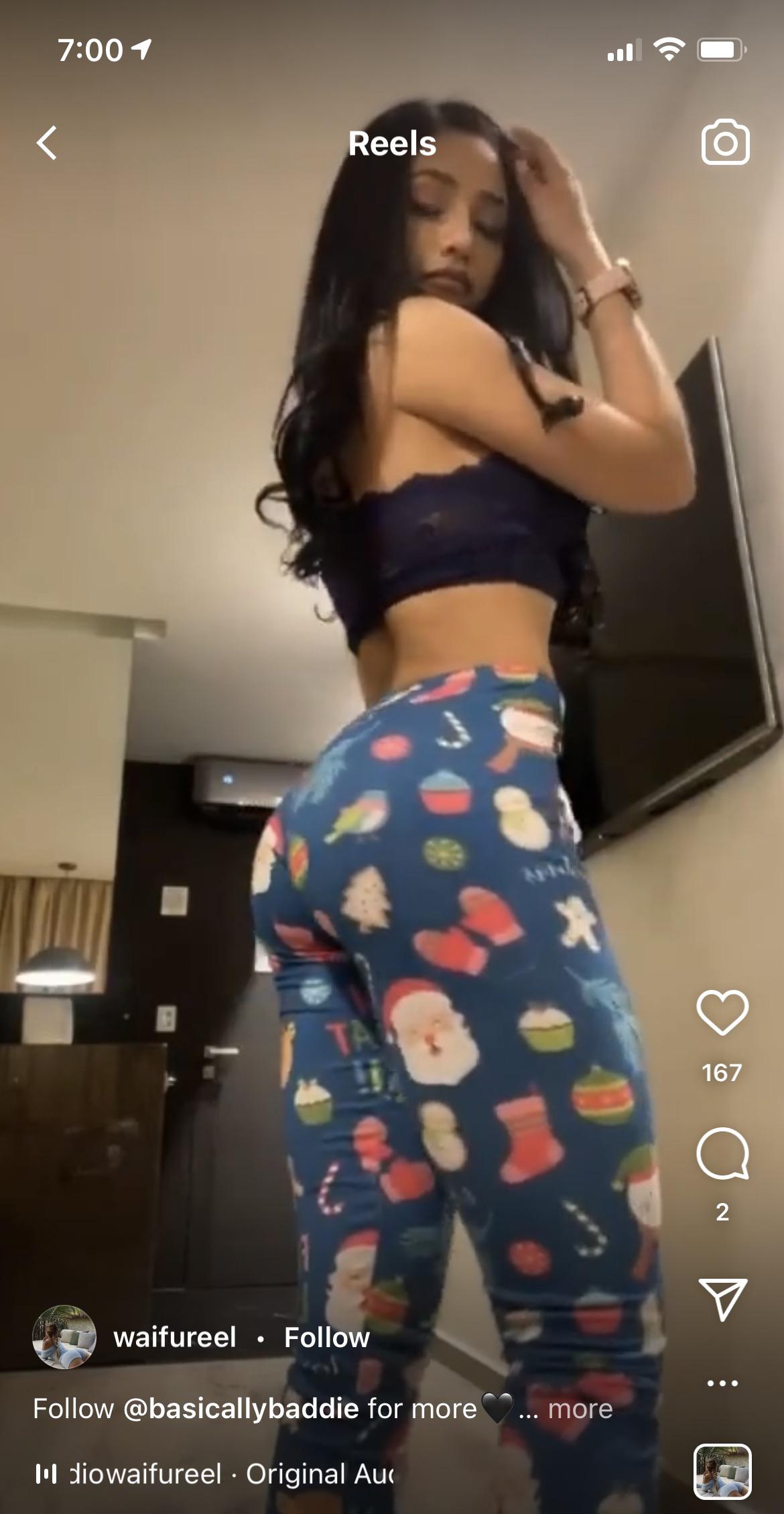
Task: Tap waifureel's profile picture
Action: [64, 1336]
